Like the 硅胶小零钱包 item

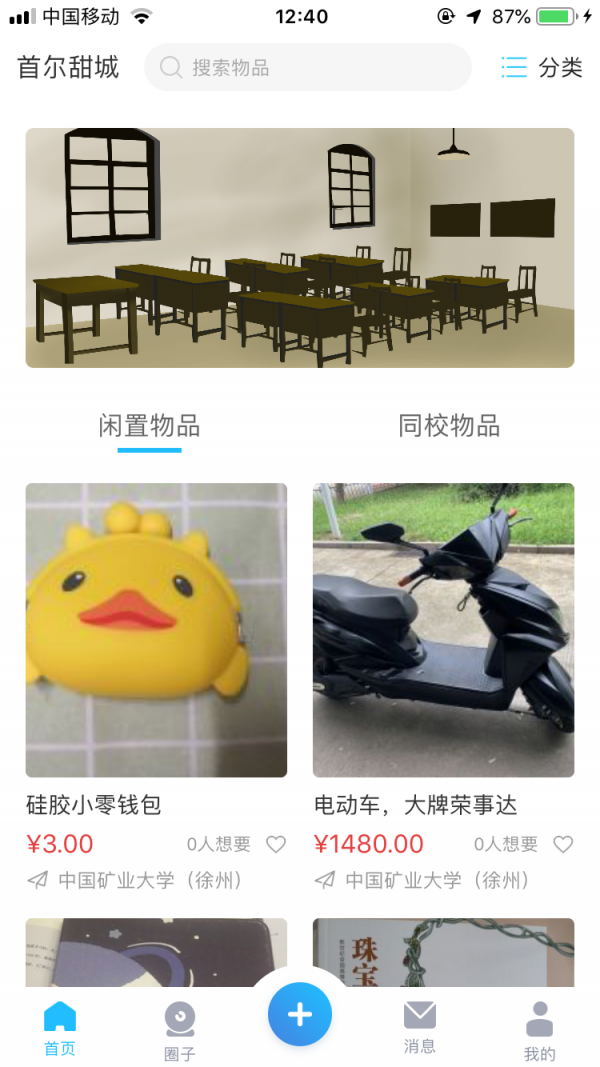point(276,845)
